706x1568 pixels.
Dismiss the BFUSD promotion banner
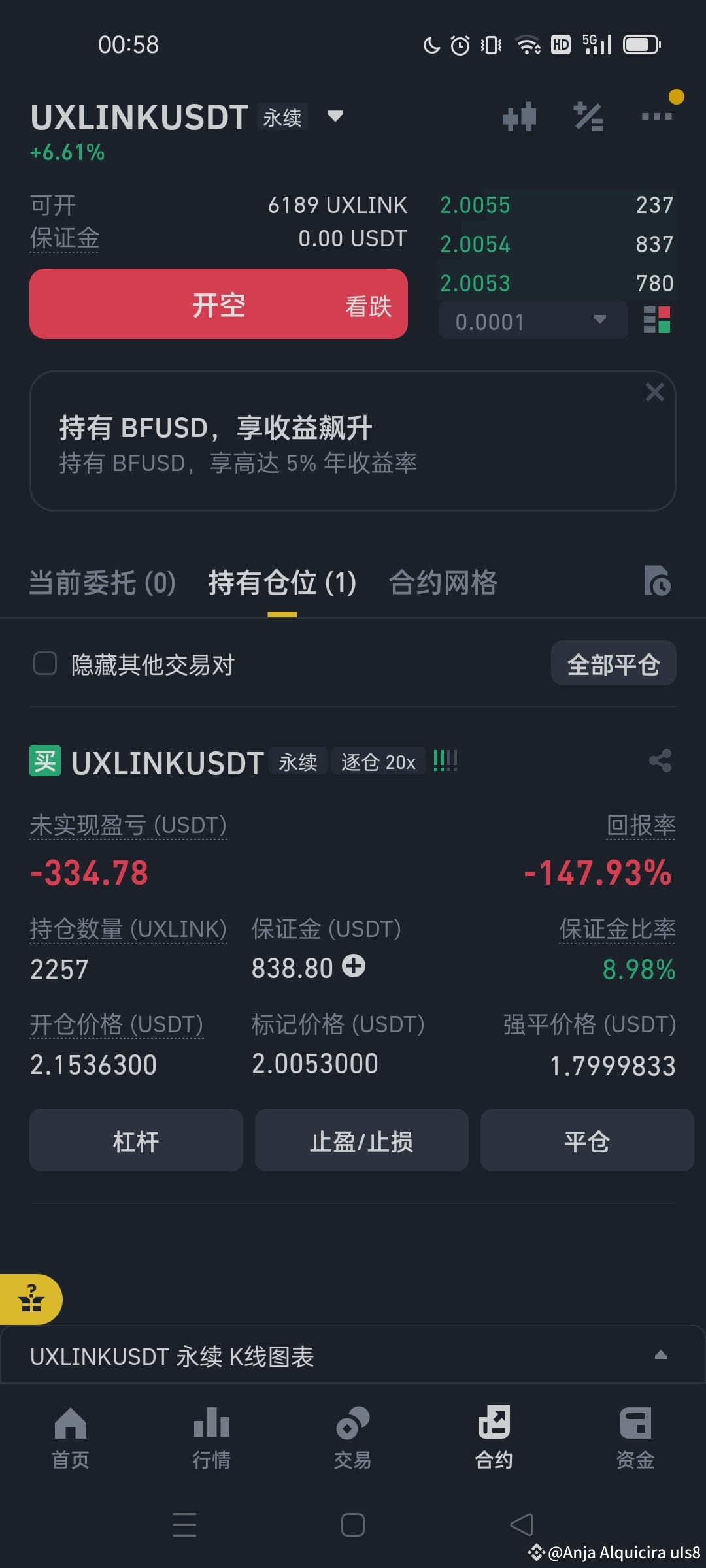(655, 392)
